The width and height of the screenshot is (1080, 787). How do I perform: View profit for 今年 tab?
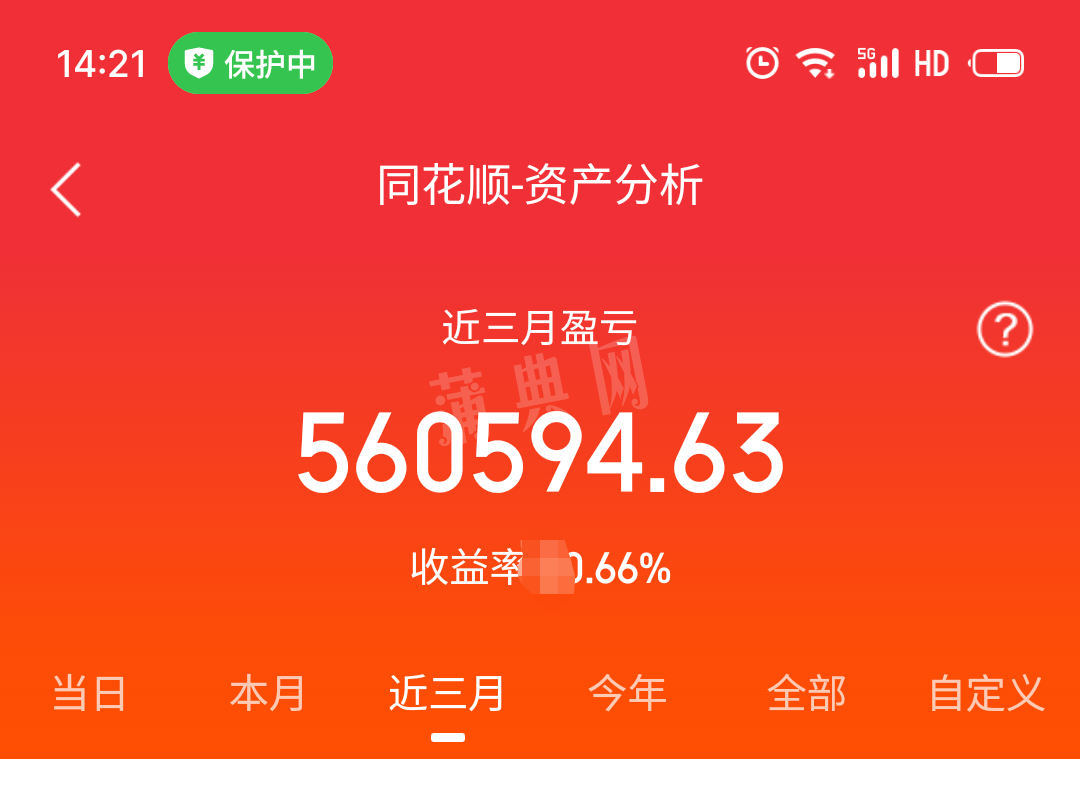click(x=627, y=693)
